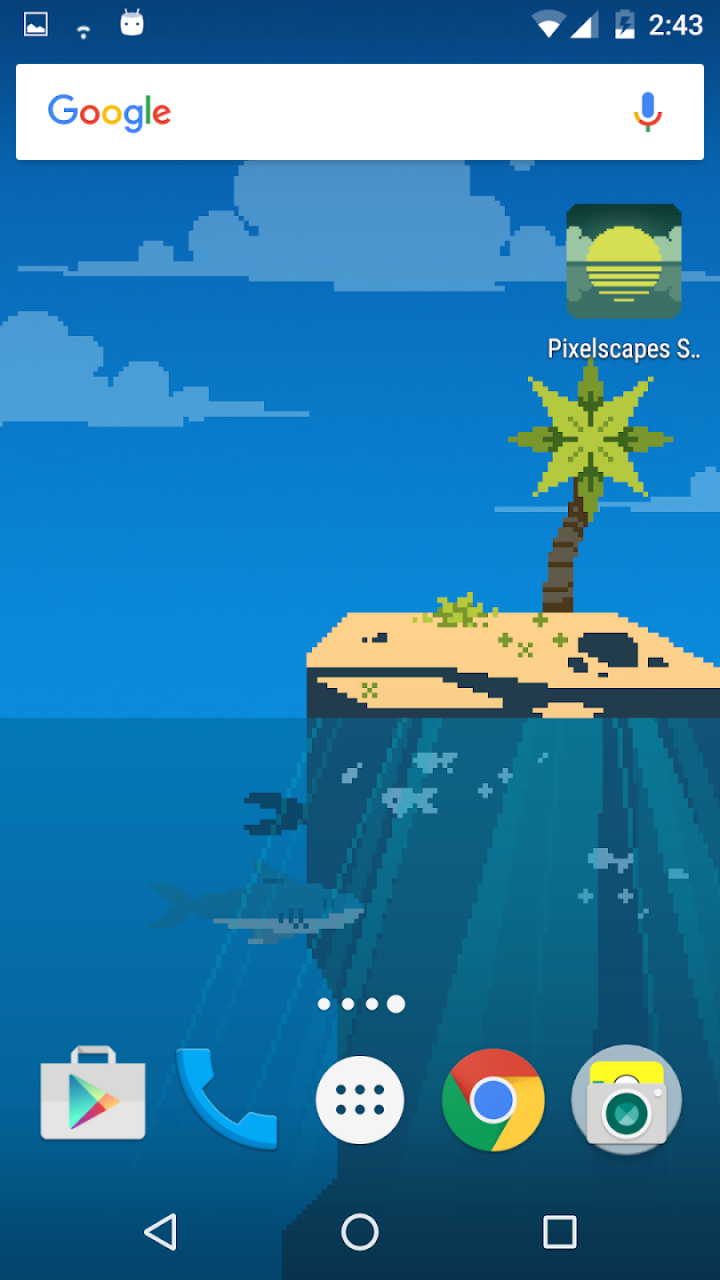Tap the navigation bar back button
The height and width of the screenshot is (1280, 720).
tap(161, 1232)
